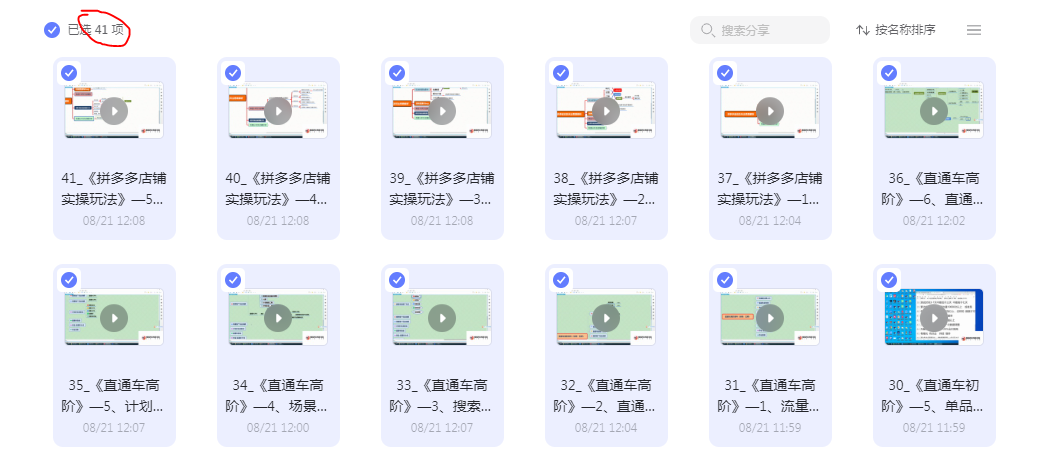Screen dimensions: 1039x461
Task: Open video 31_《直通车高阶》流量
Action: pyautogui.click(x=770, y=317)
